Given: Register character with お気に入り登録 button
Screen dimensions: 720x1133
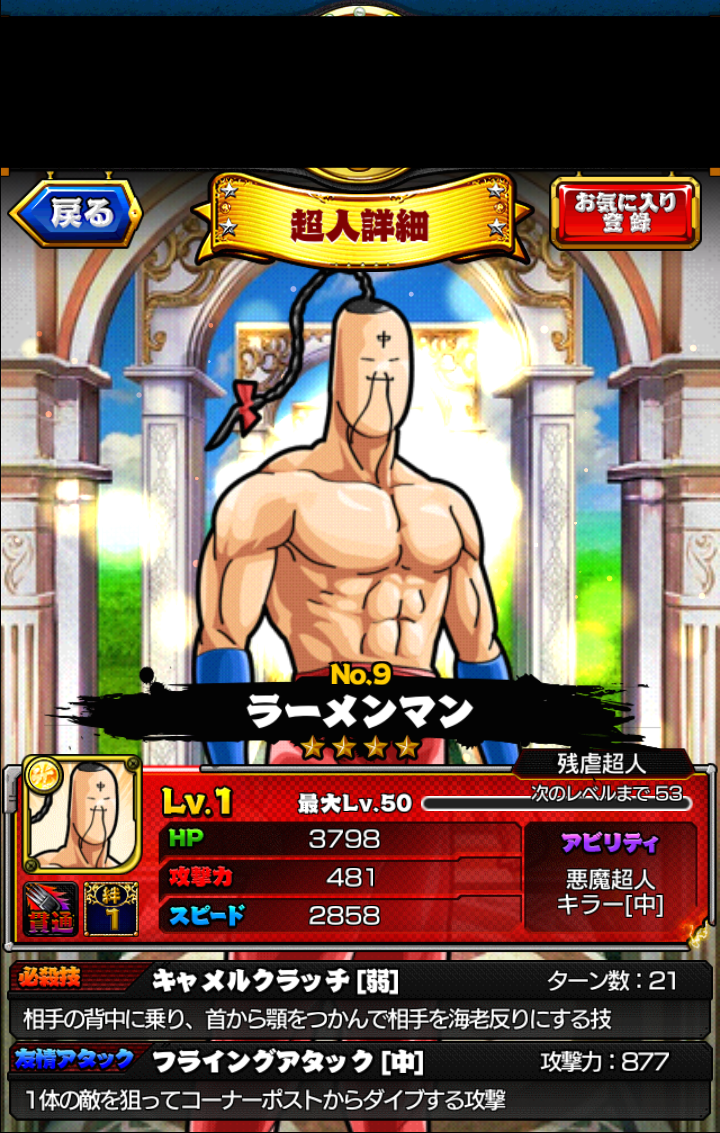Looking at the screenshot, I should (x=626, y=211).
